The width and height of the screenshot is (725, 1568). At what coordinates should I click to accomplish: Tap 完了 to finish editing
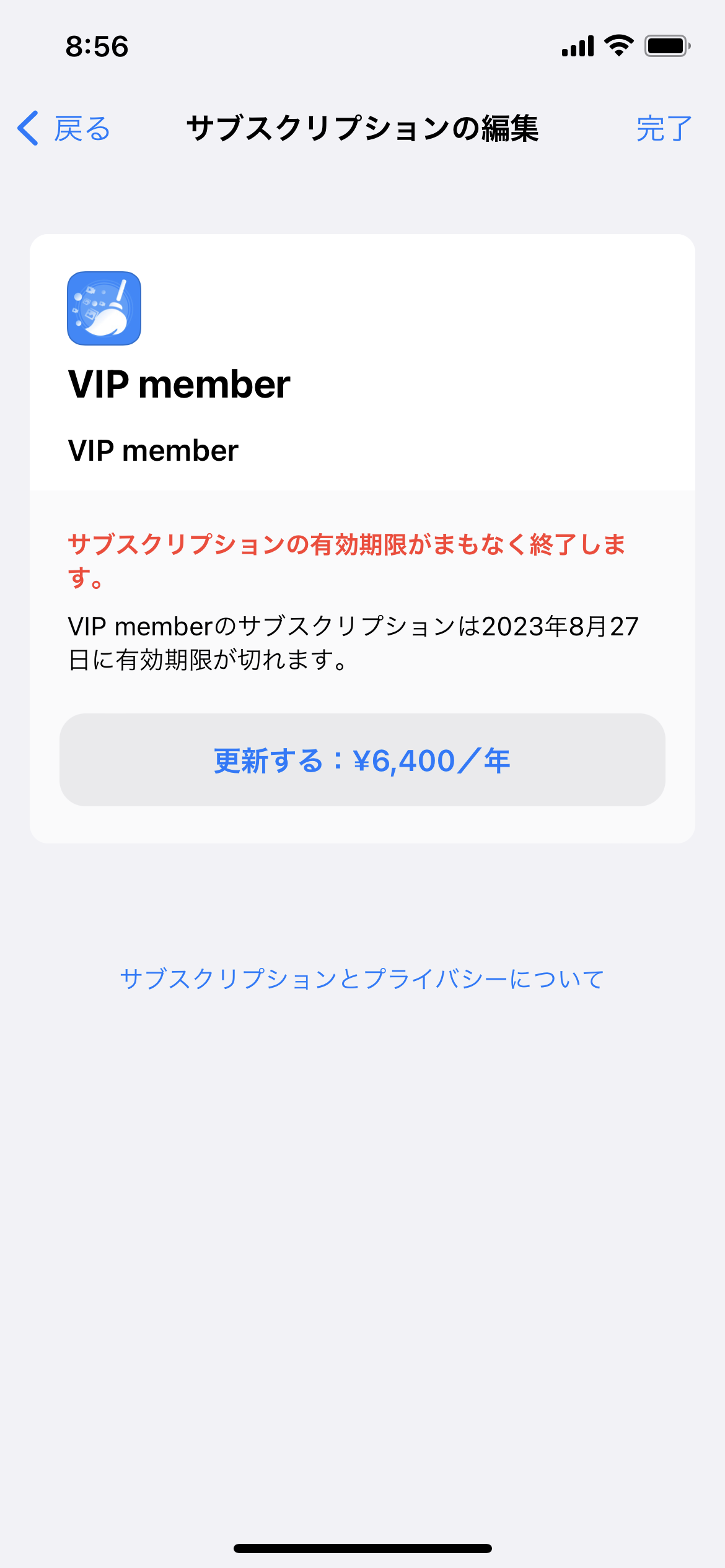pyautogui.click(x=664, y=129)
